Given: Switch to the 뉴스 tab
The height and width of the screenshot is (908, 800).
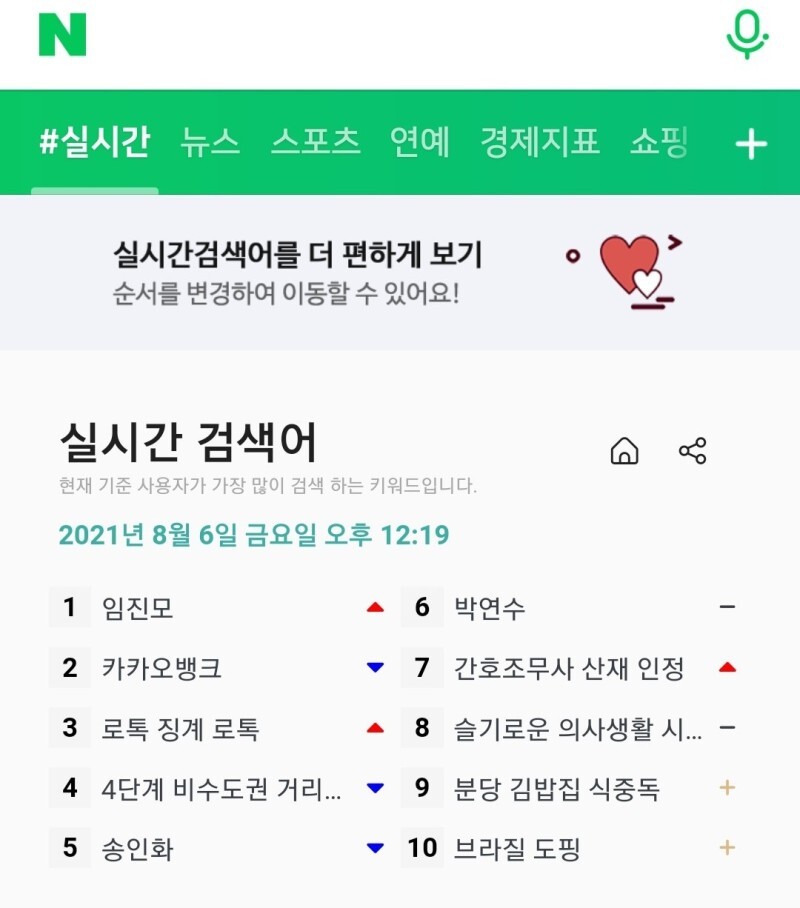Looking at the screenshot, I should point(210,142).
